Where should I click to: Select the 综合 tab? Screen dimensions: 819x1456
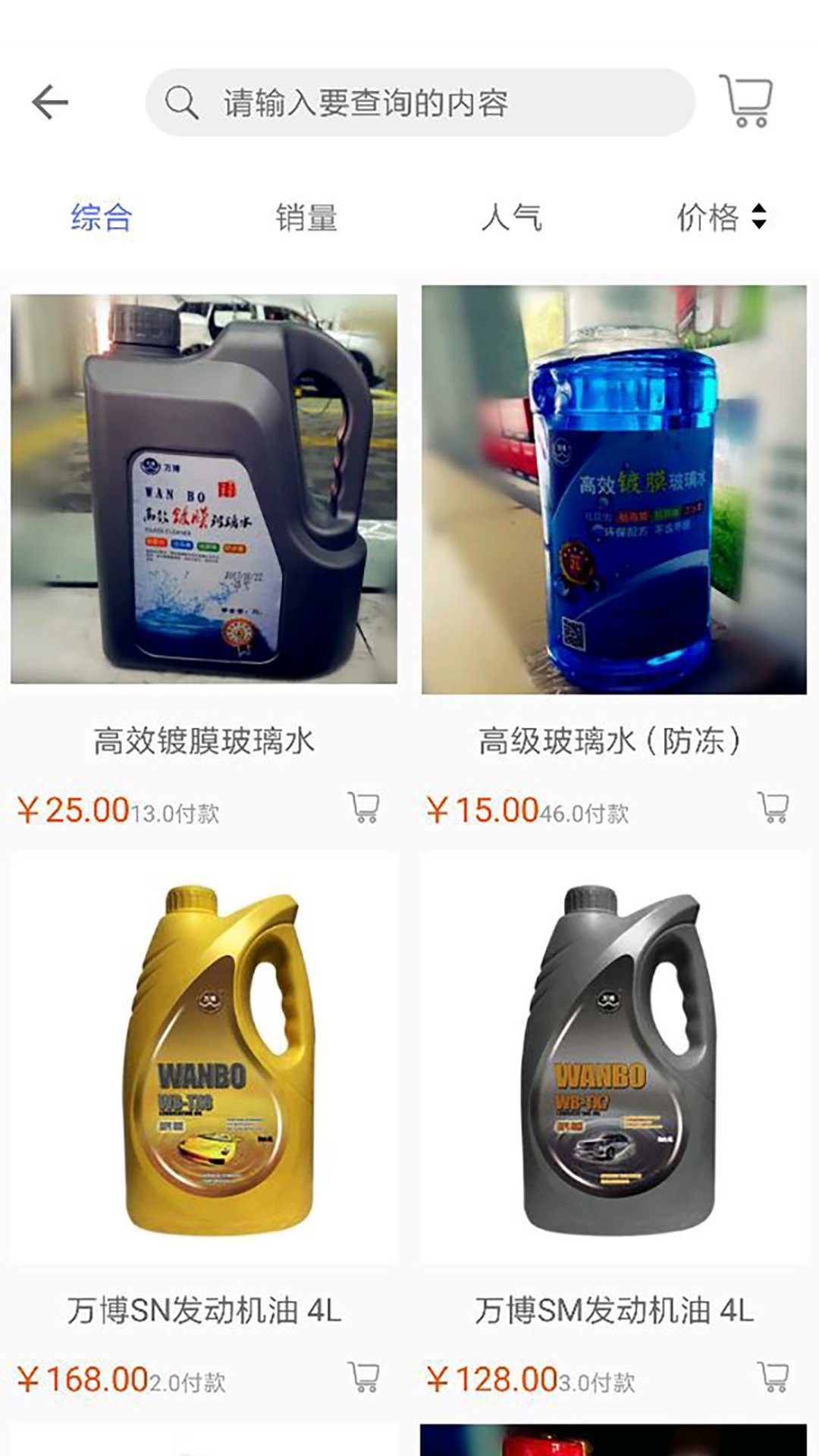101,218
